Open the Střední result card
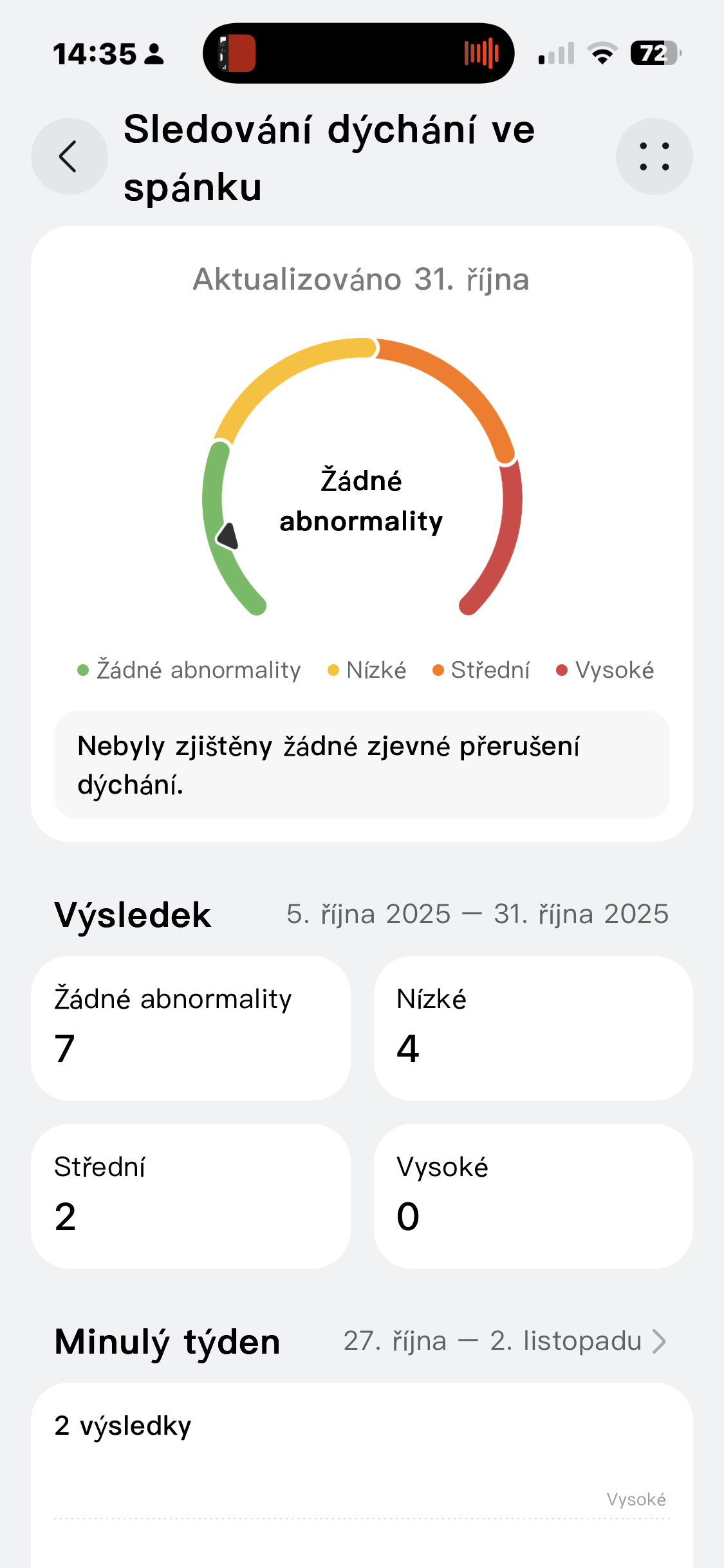 tap(190, 1196)
